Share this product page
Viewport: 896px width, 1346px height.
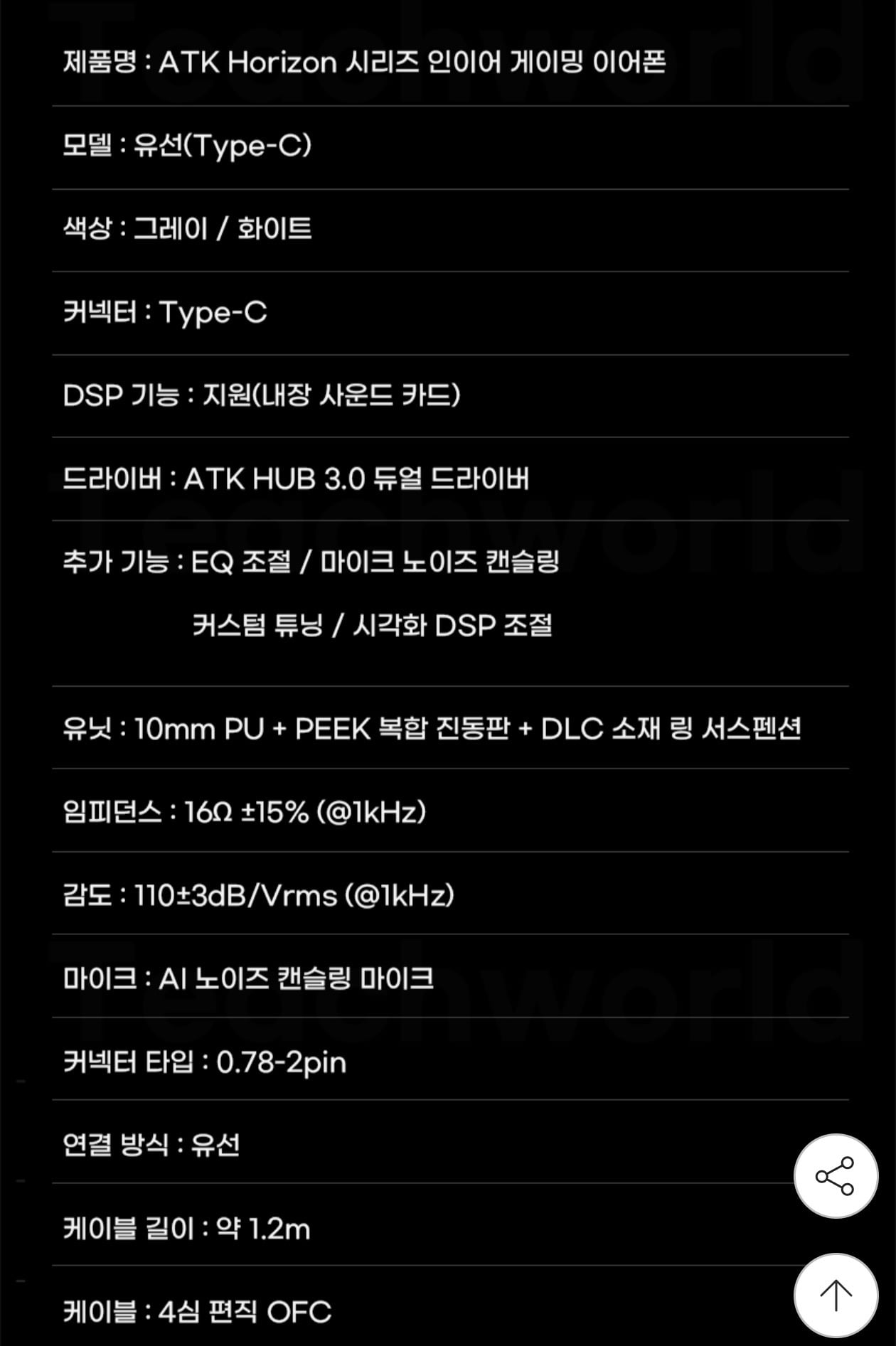[x=836, y=1176]
